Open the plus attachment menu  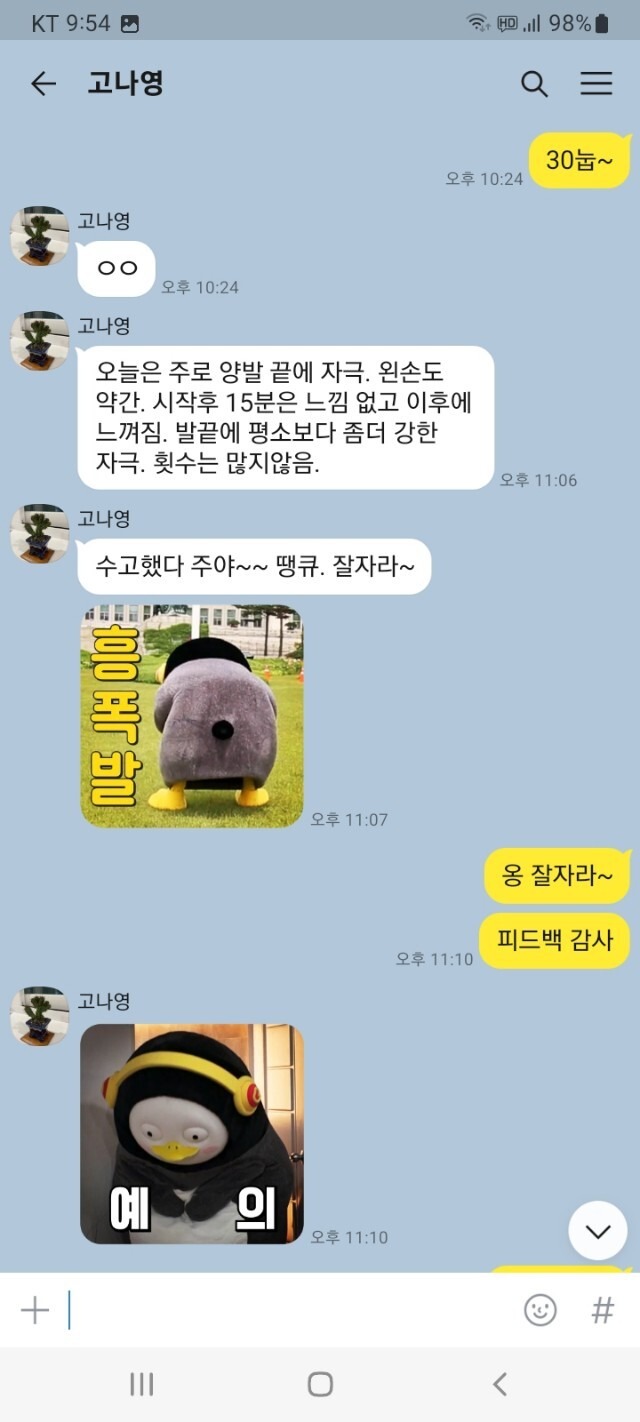coord(35,1310)
